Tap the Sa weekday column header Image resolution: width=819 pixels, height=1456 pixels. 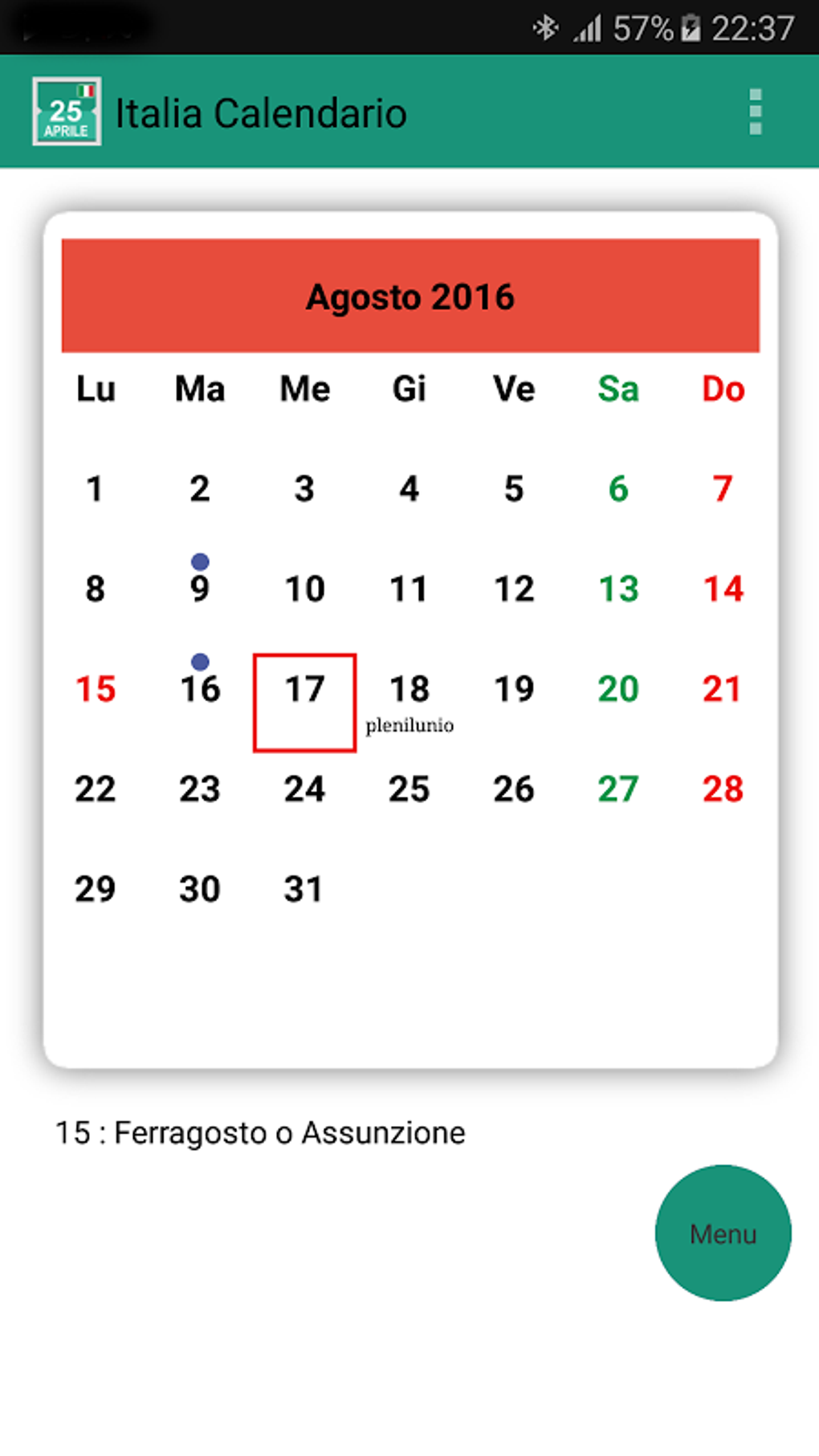coord(617,389)
